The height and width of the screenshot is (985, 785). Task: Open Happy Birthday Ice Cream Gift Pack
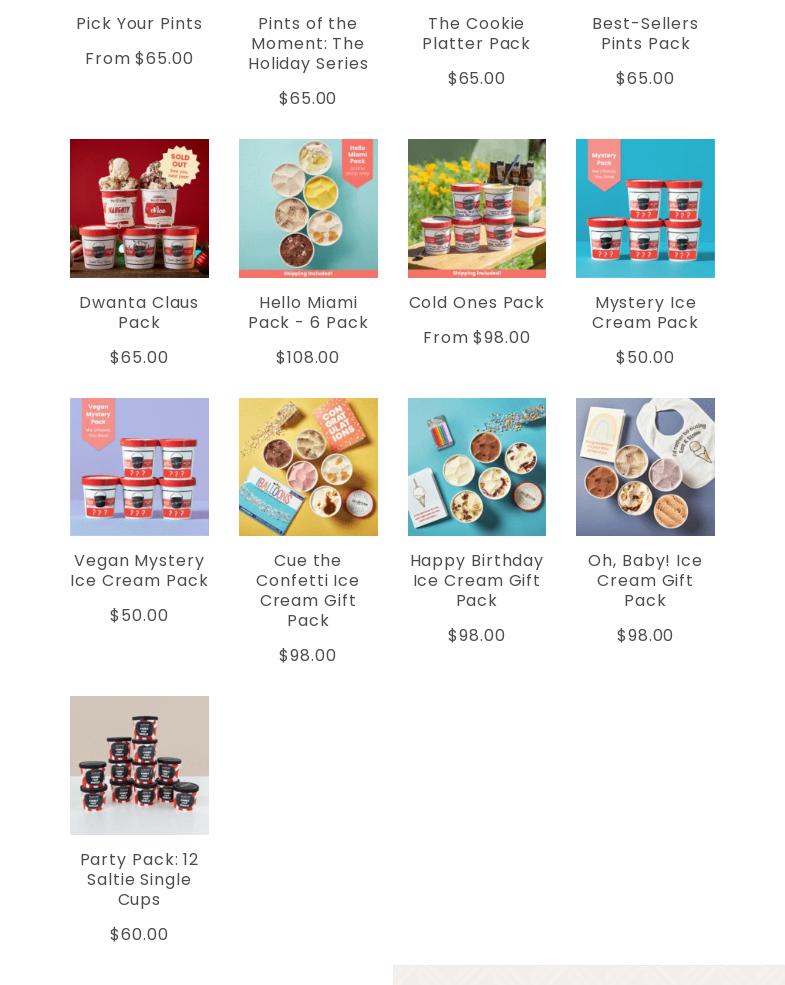tap(476, 467)
